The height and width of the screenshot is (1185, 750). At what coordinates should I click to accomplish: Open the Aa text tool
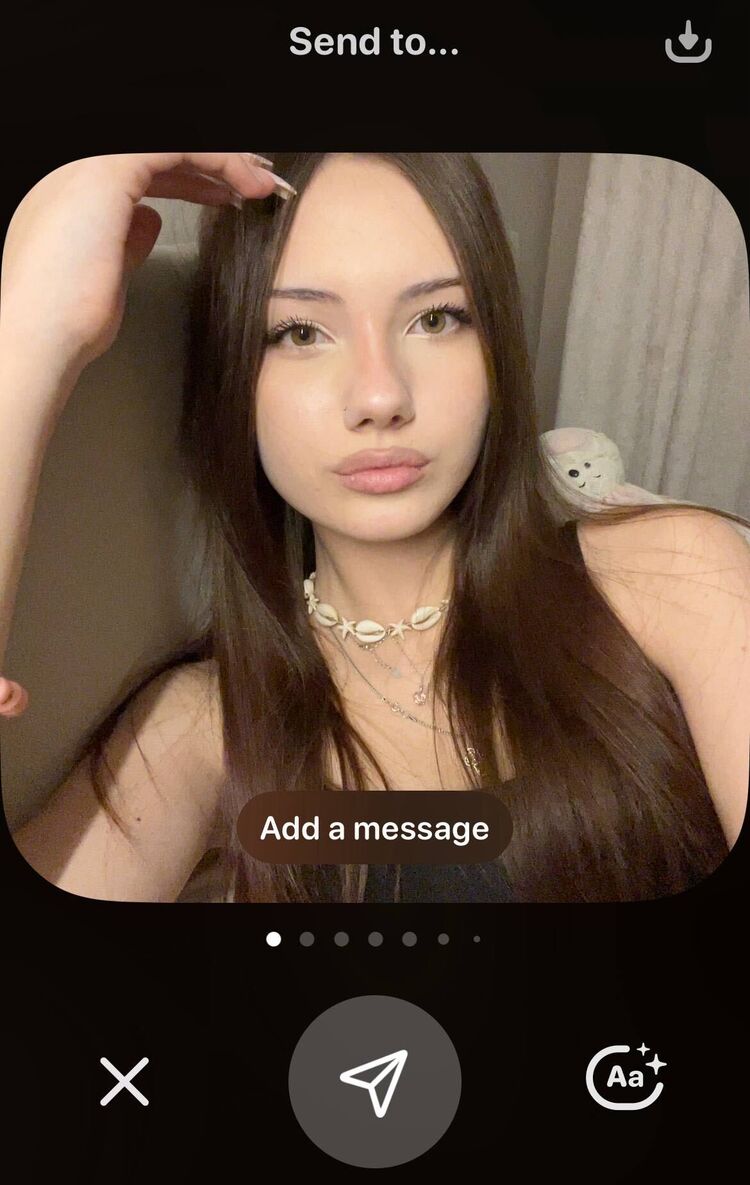click(626, 1077)
